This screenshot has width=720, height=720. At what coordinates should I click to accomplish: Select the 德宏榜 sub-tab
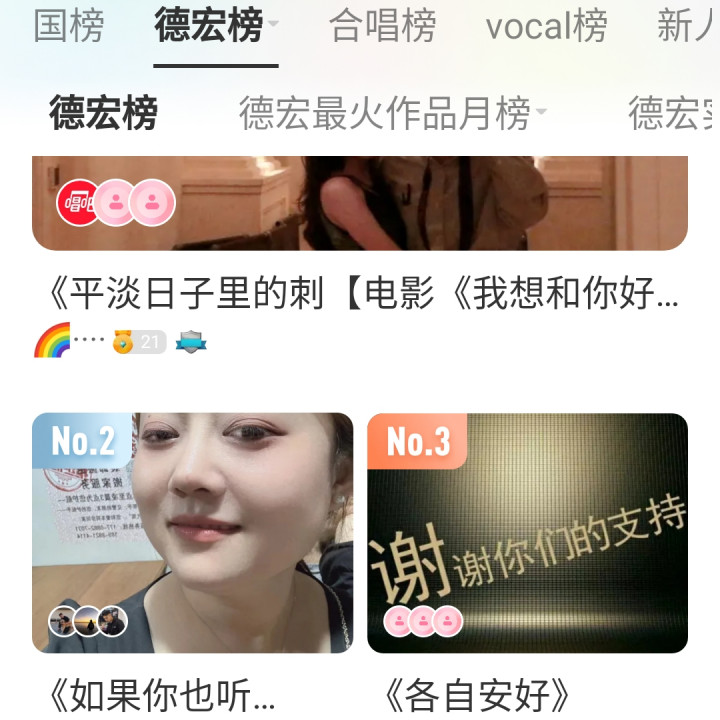(103, 115)
